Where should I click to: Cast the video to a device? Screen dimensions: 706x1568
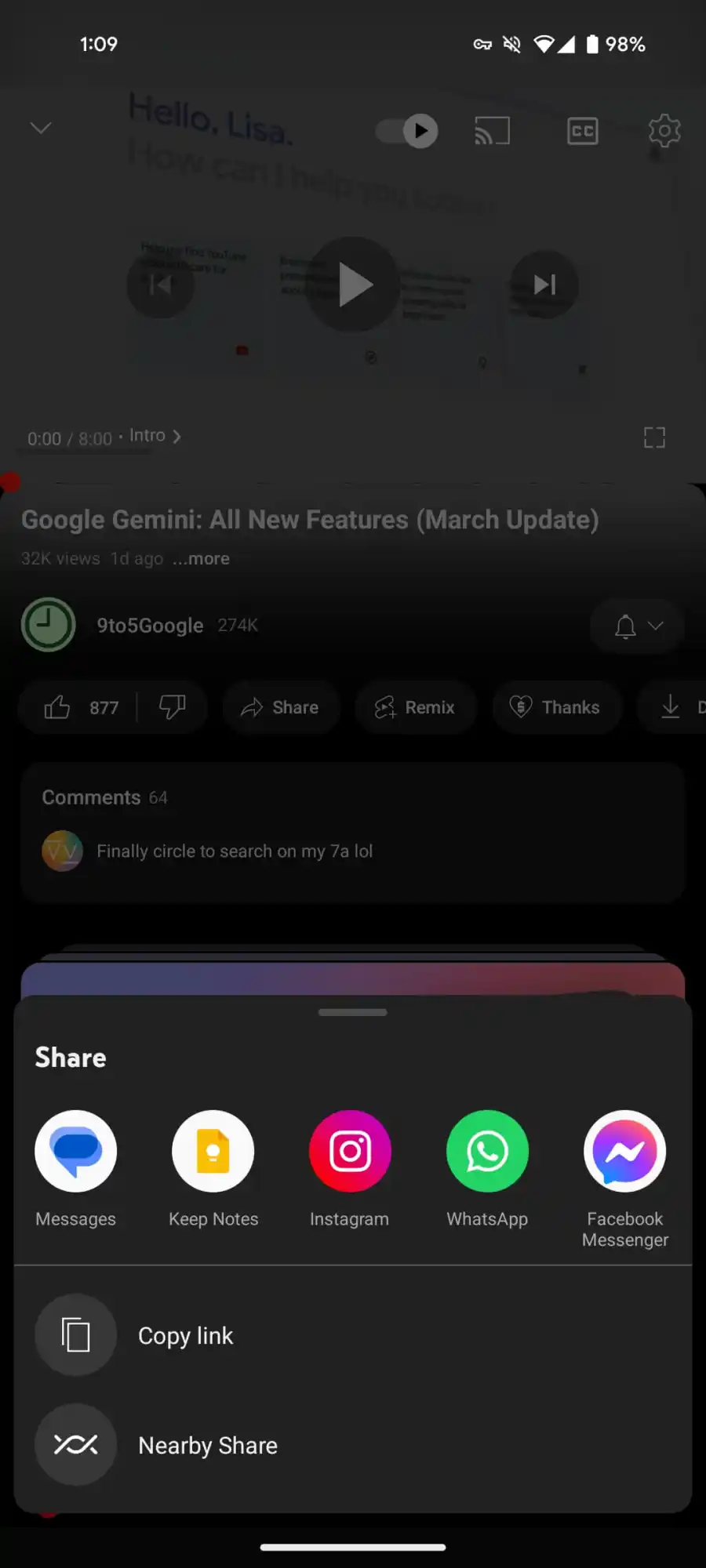coord(492,131)
